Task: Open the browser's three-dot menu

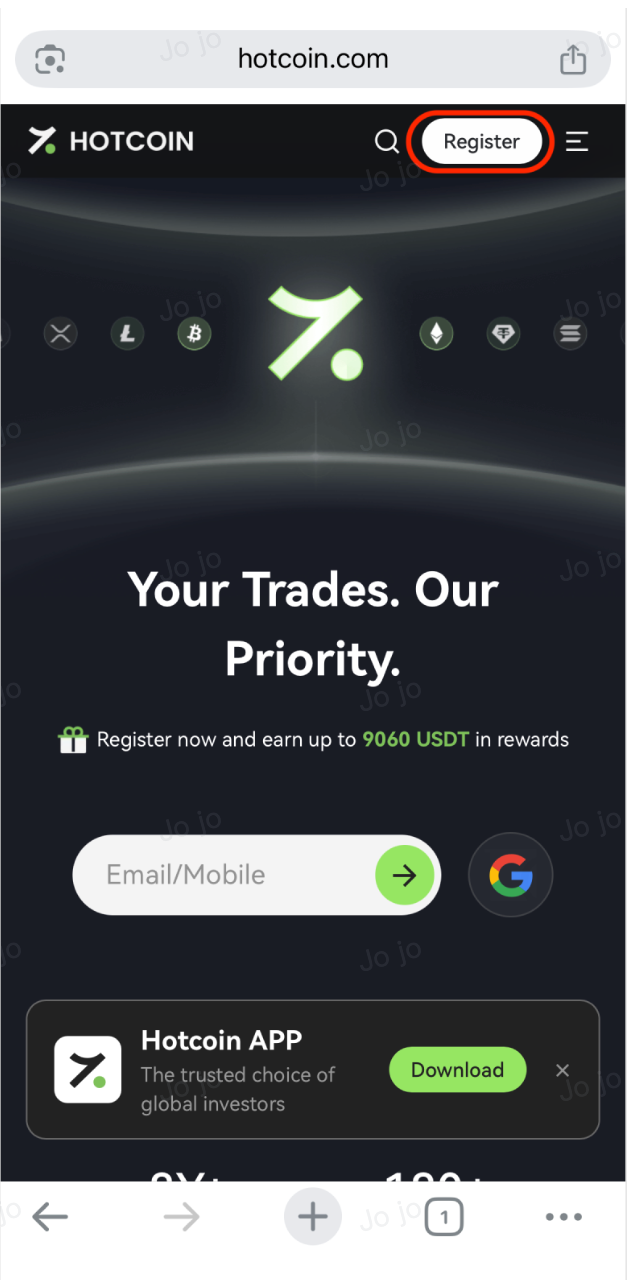Action: (x=564, y=1217)
